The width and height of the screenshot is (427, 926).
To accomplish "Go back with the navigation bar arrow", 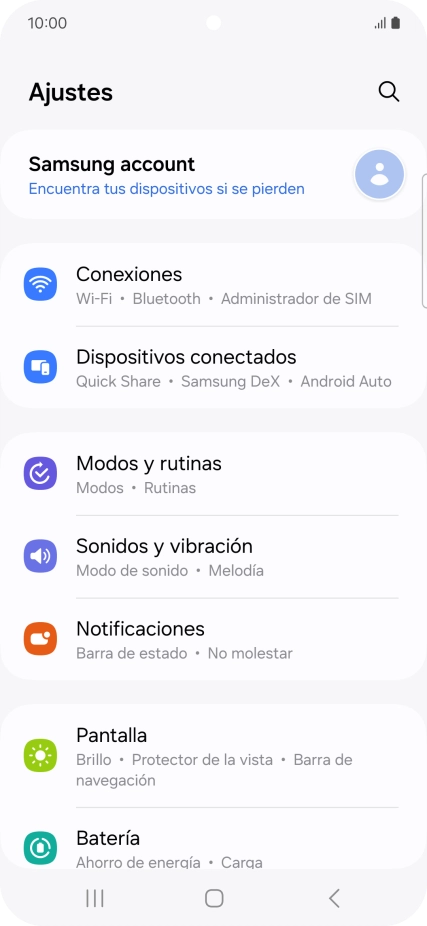I will (x=334, y=898).
